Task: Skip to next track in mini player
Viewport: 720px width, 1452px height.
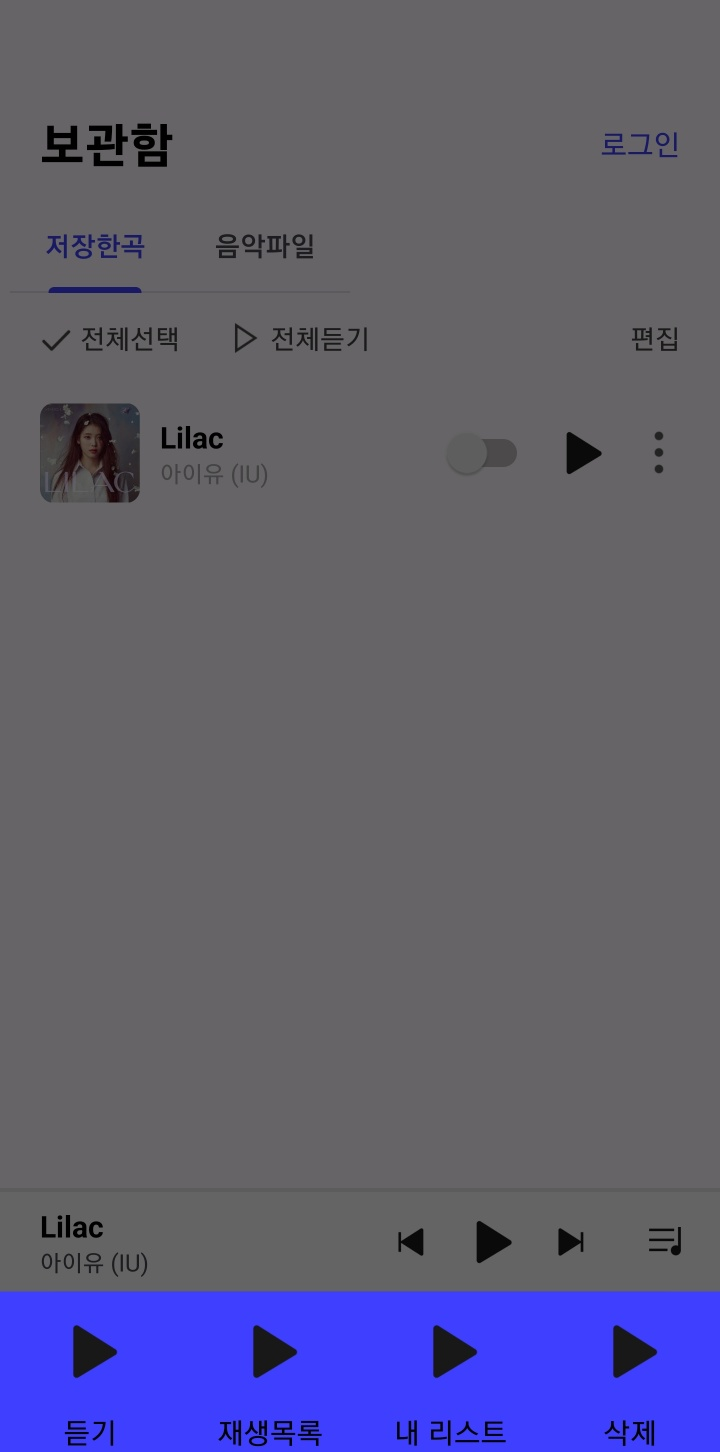Action: (571, 1242)
